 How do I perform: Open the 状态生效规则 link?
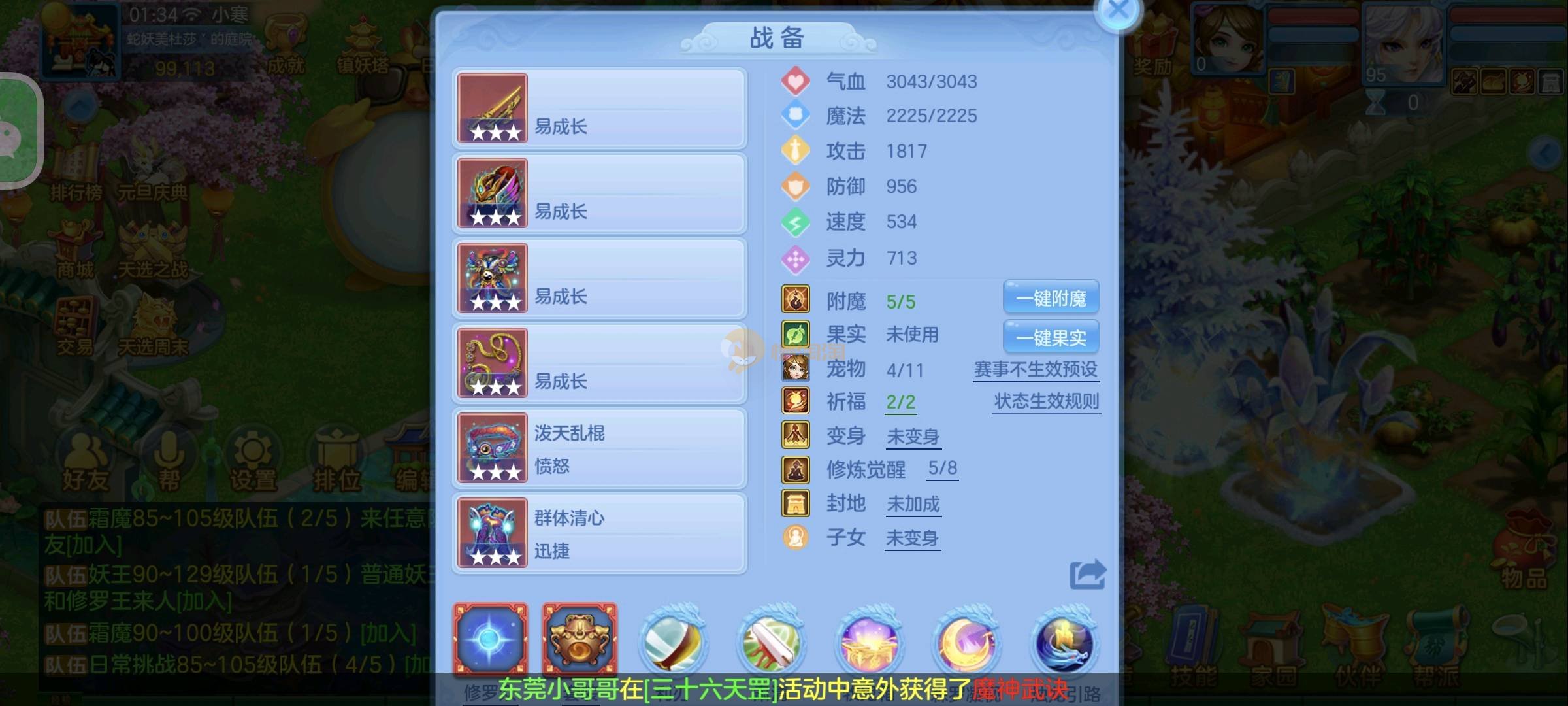click(1046, 401)
